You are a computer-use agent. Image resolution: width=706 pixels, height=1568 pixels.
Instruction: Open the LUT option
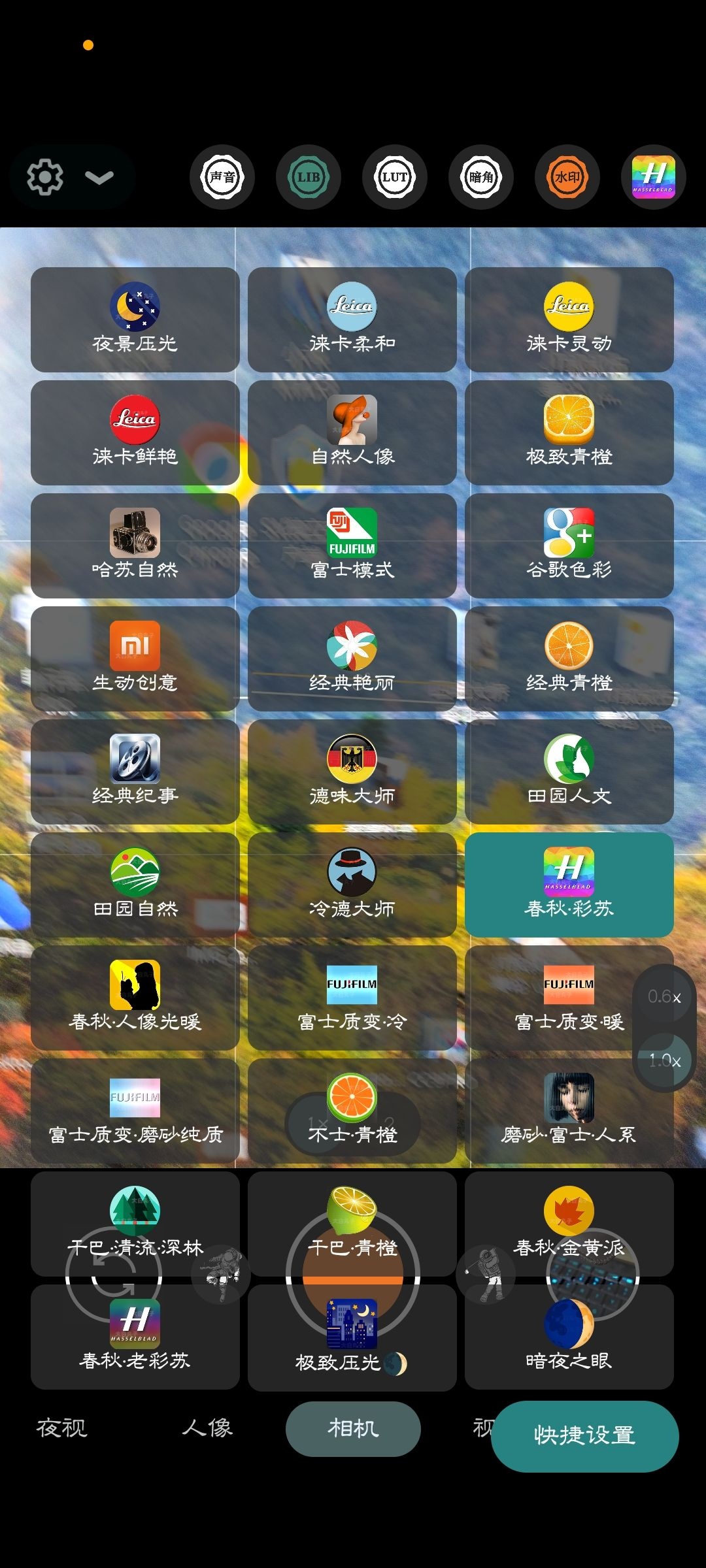pyautogui.click(x=395, y=177)
